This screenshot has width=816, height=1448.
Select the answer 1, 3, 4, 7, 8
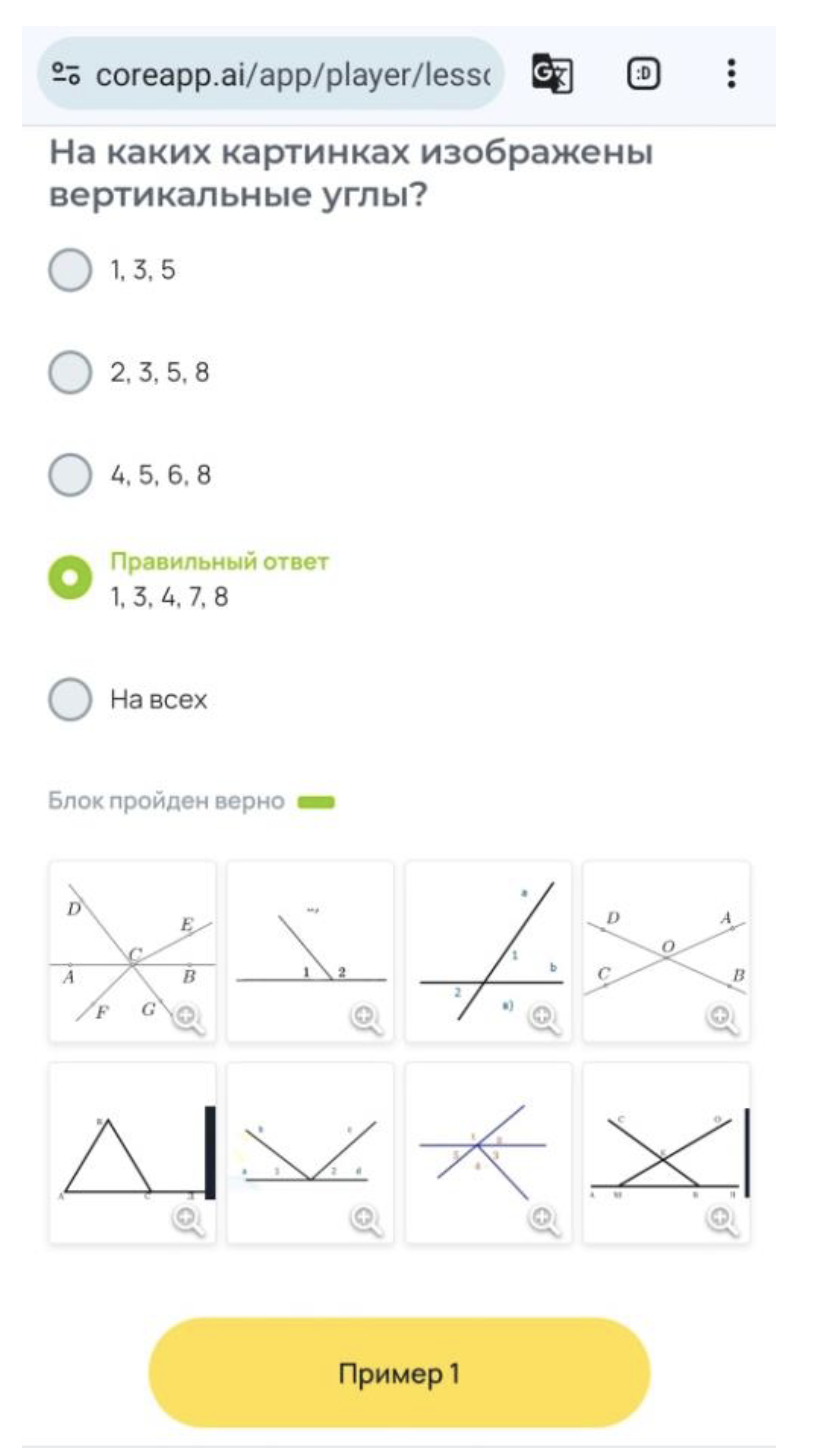70,578
